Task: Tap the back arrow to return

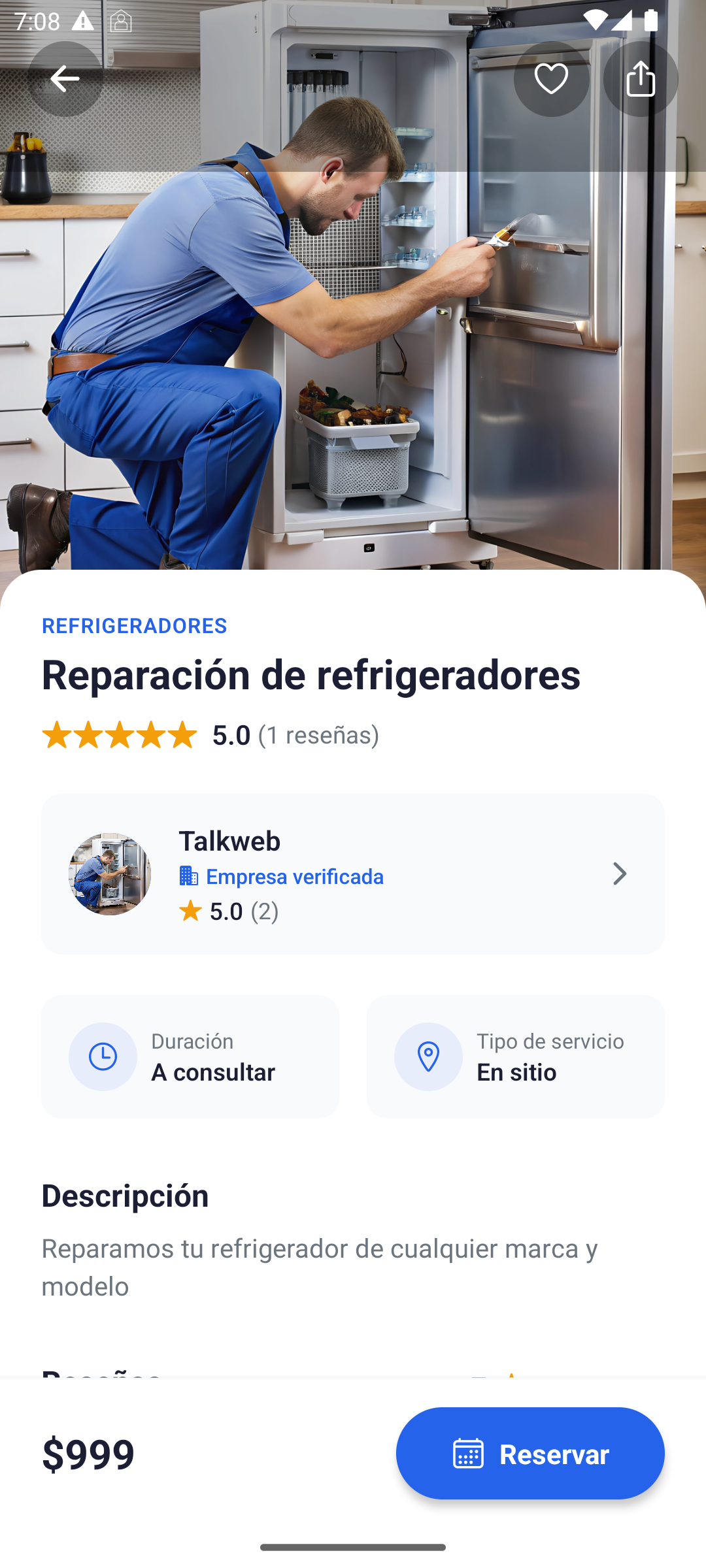Action: [x=65, y=78]
